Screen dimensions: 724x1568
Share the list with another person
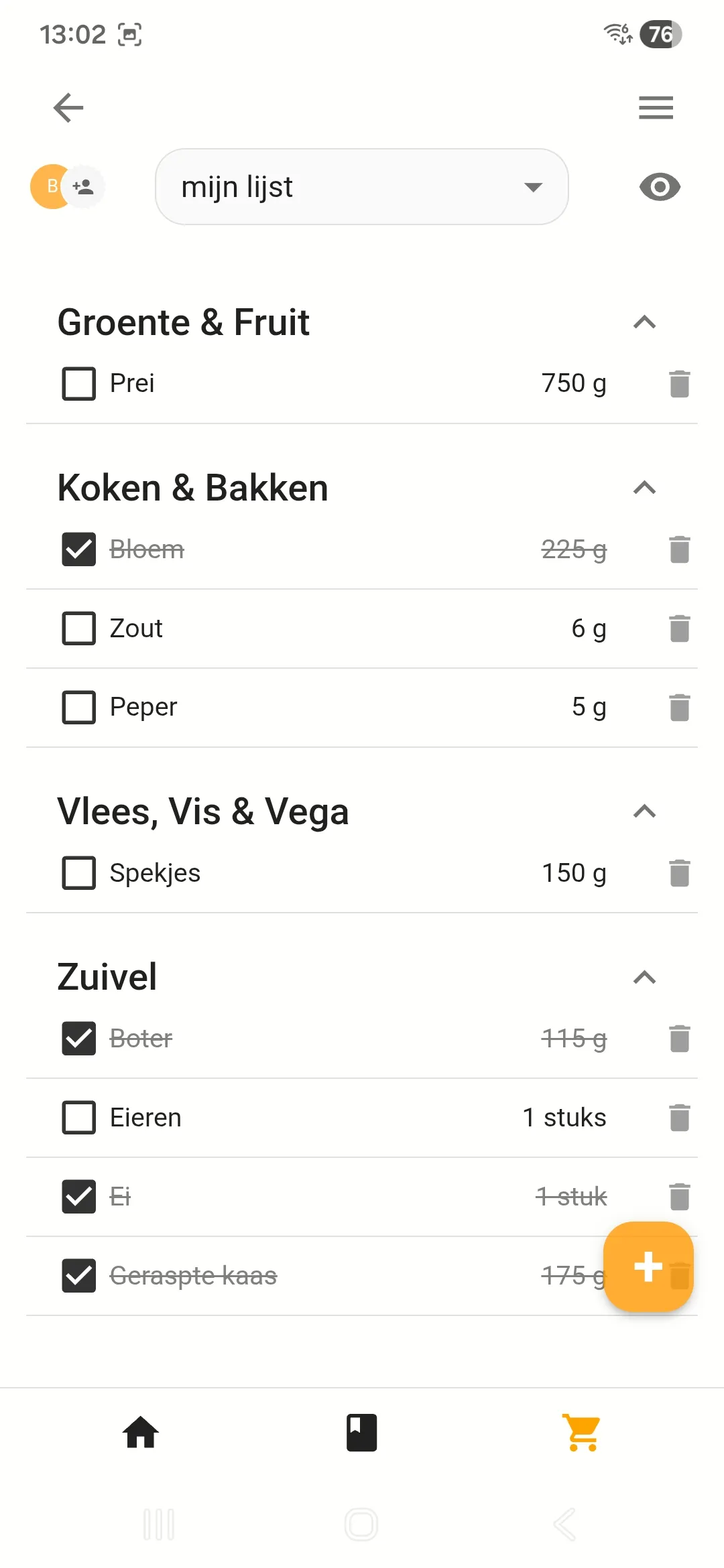coord(82,187)
